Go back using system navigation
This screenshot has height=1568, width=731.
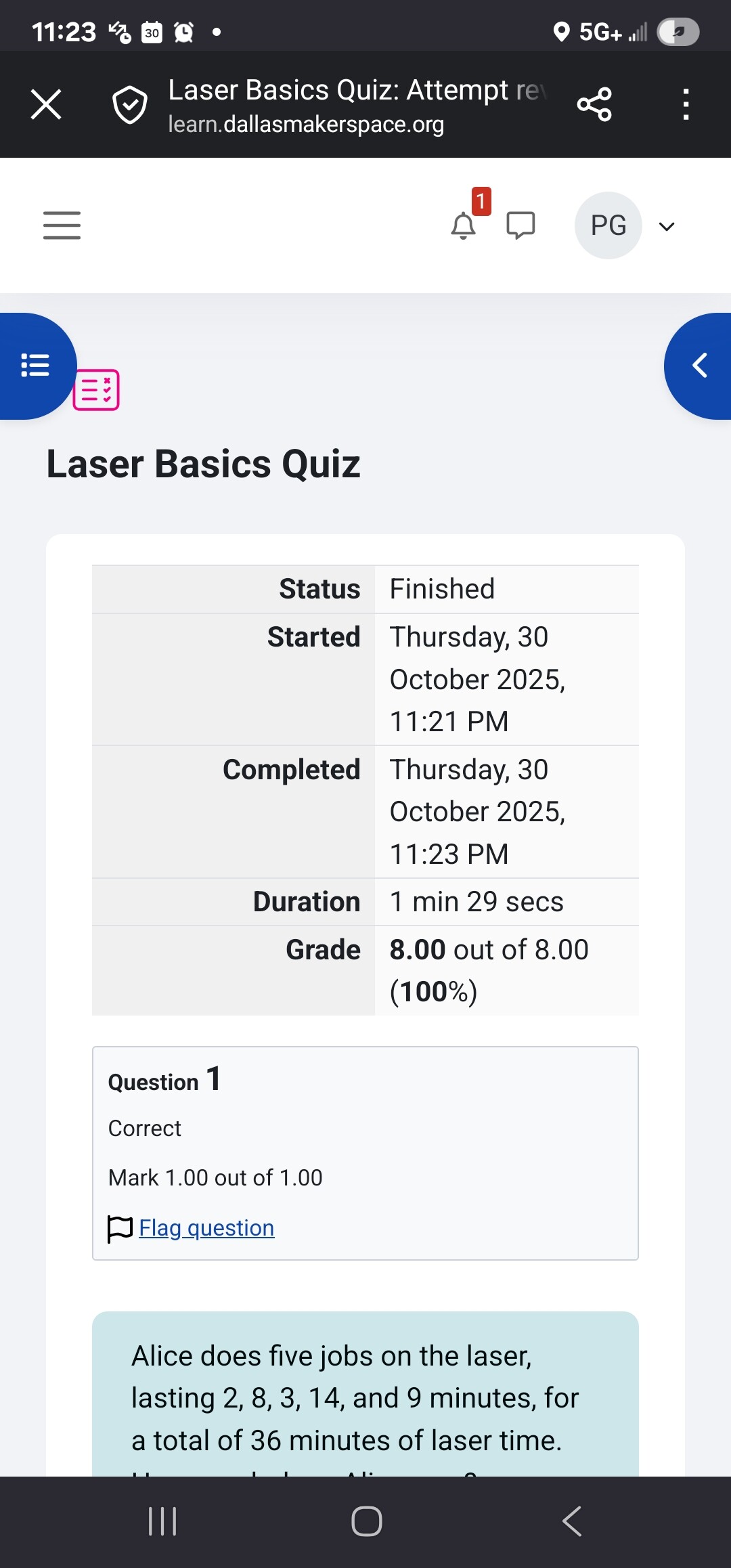click(571, 1521)
